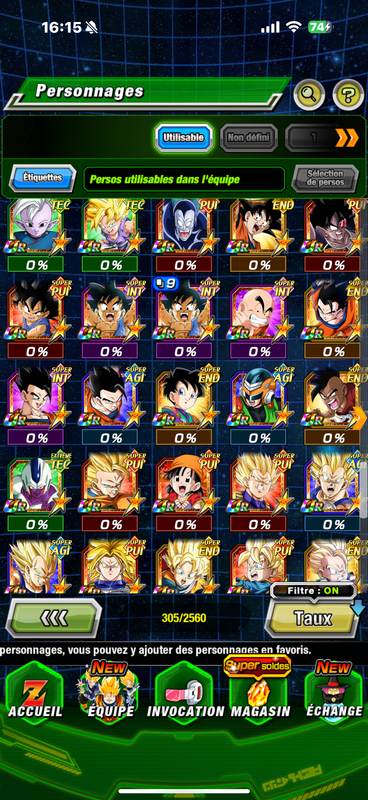This screenshot has width=368, height=800.
Task: Tap the orange double arrow next to 1
Action: [347, 137]
